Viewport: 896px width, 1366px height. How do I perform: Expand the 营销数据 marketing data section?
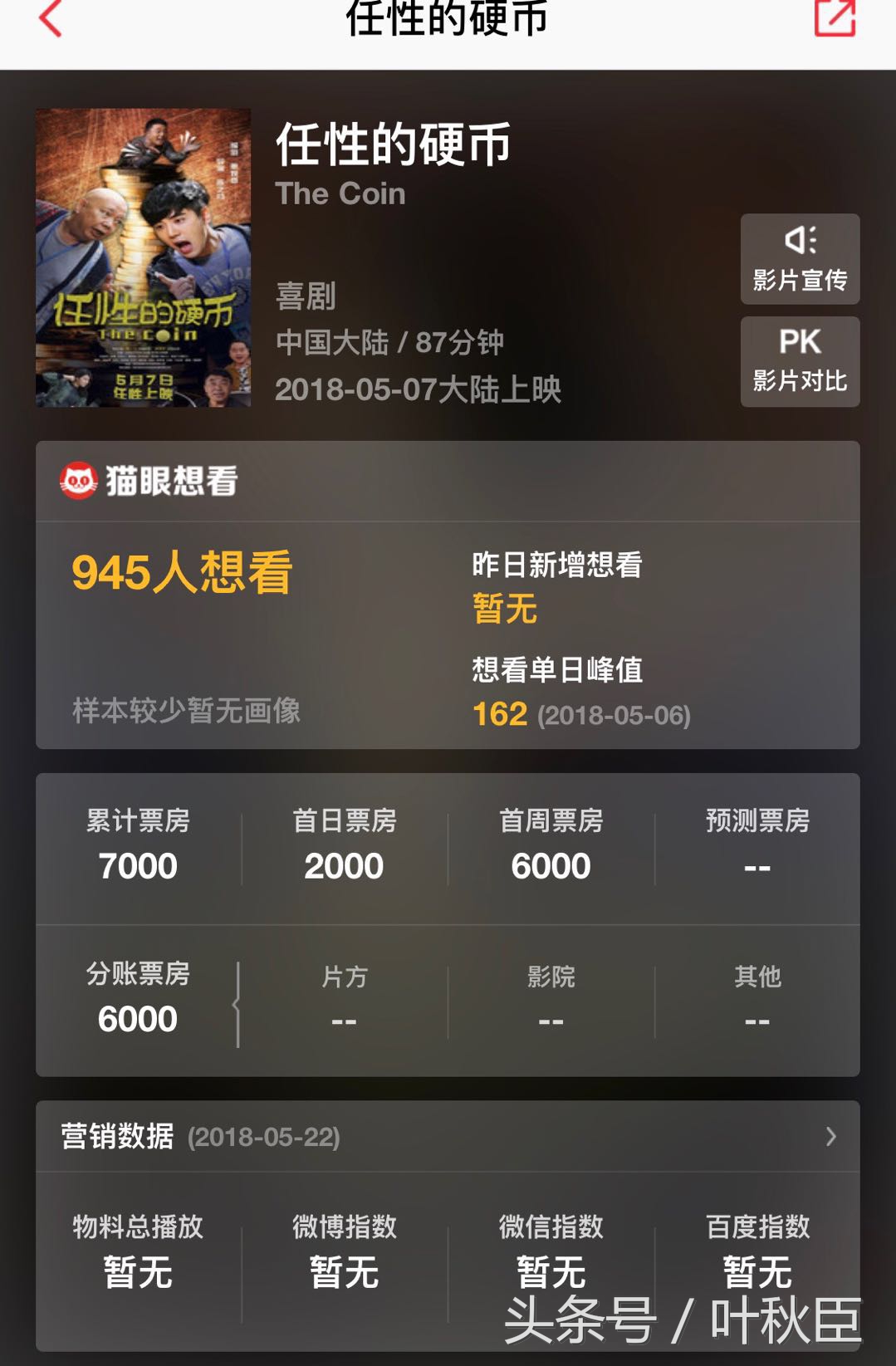click(116, 1138)
